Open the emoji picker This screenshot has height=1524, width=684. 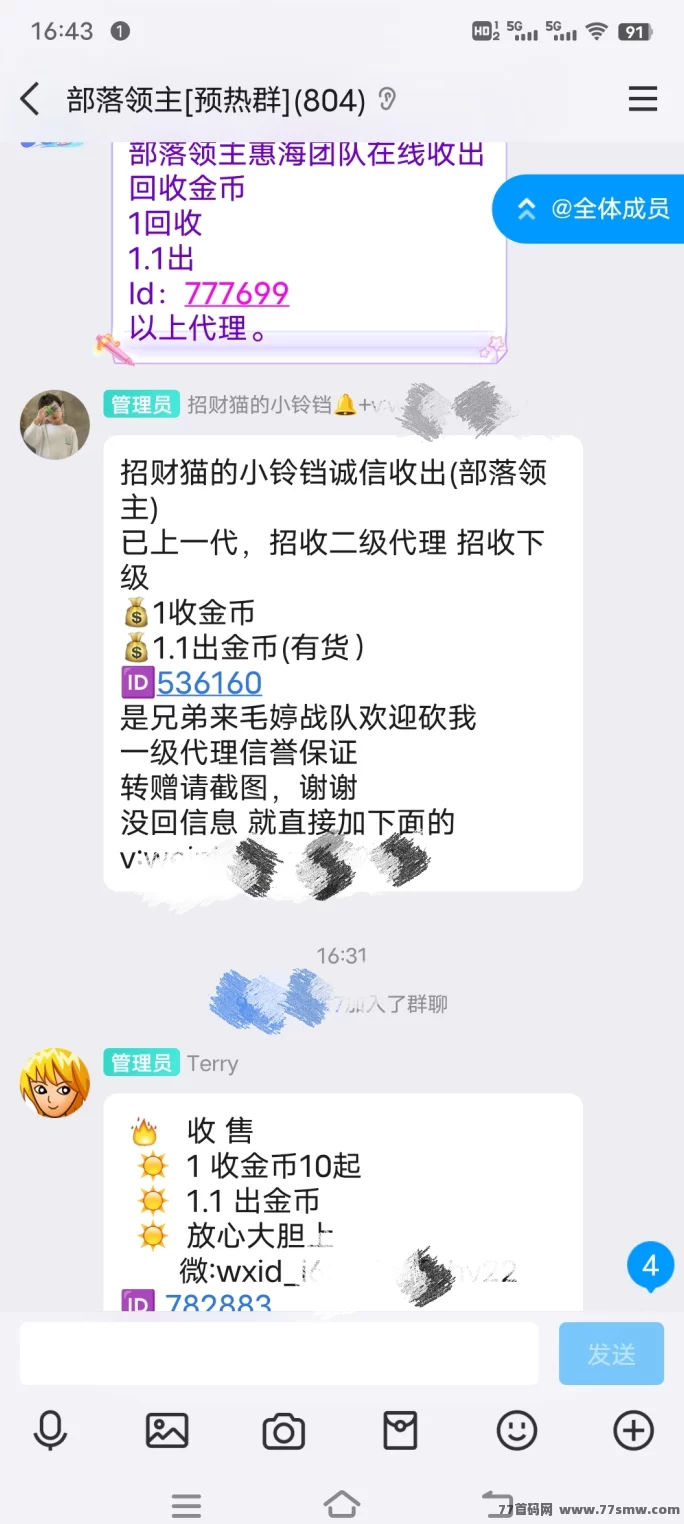tap(517, 1431)
